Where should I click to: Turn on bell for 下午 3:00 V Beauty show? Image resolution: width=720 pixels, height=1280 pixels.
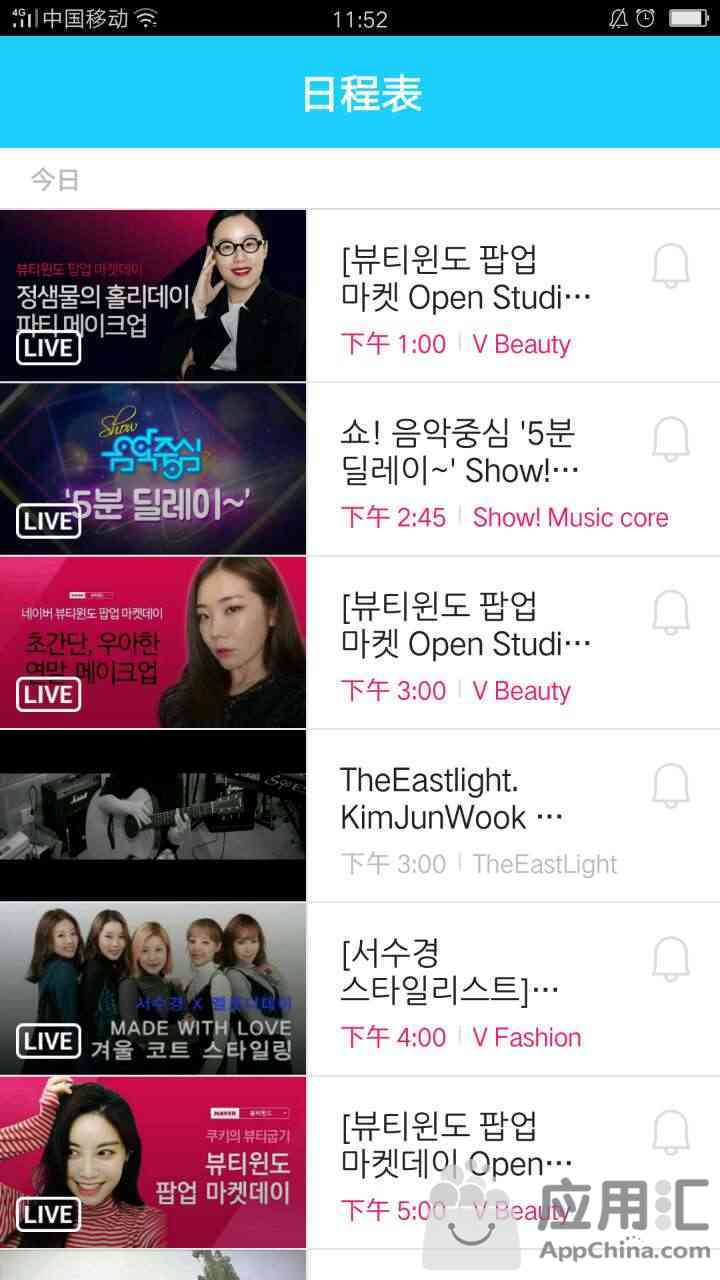(671, 612)
